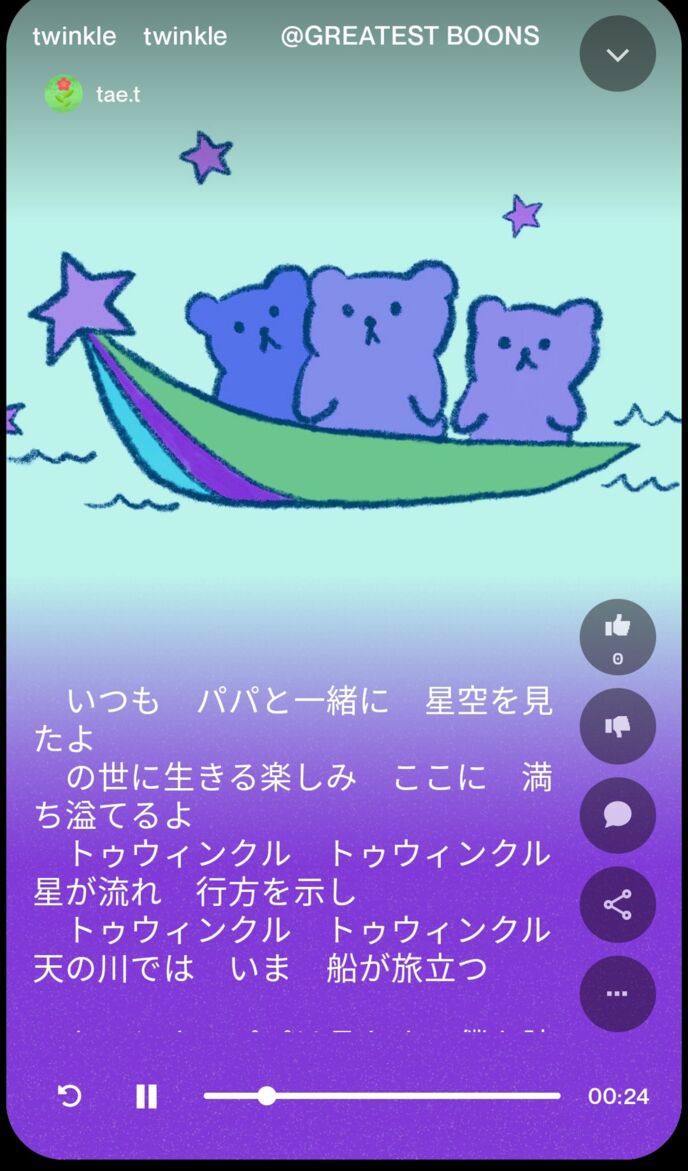
Task: Dislike the song with thumbs down
Action: (617, 726)
